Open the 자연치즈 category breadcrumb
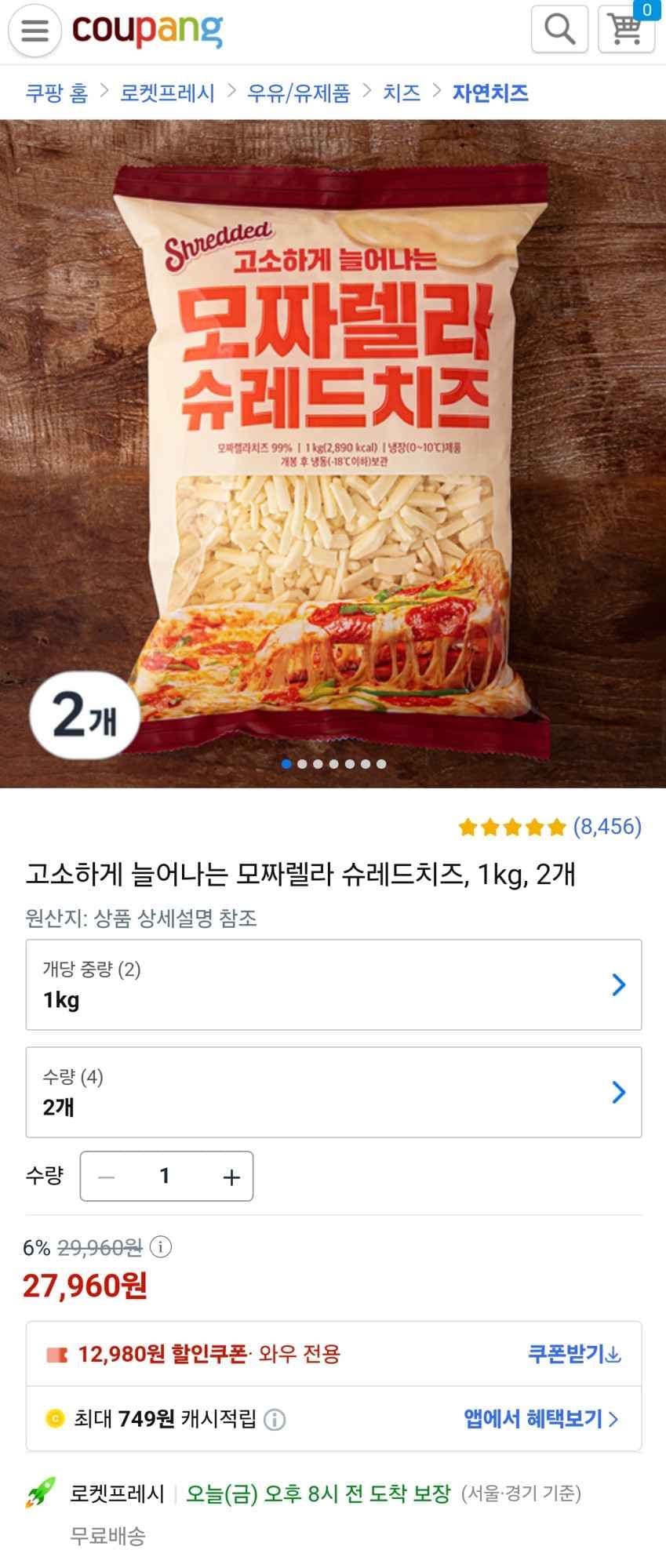Viewport: 666px width, 1568px height. pyautogui.click(x=490, y=93)
